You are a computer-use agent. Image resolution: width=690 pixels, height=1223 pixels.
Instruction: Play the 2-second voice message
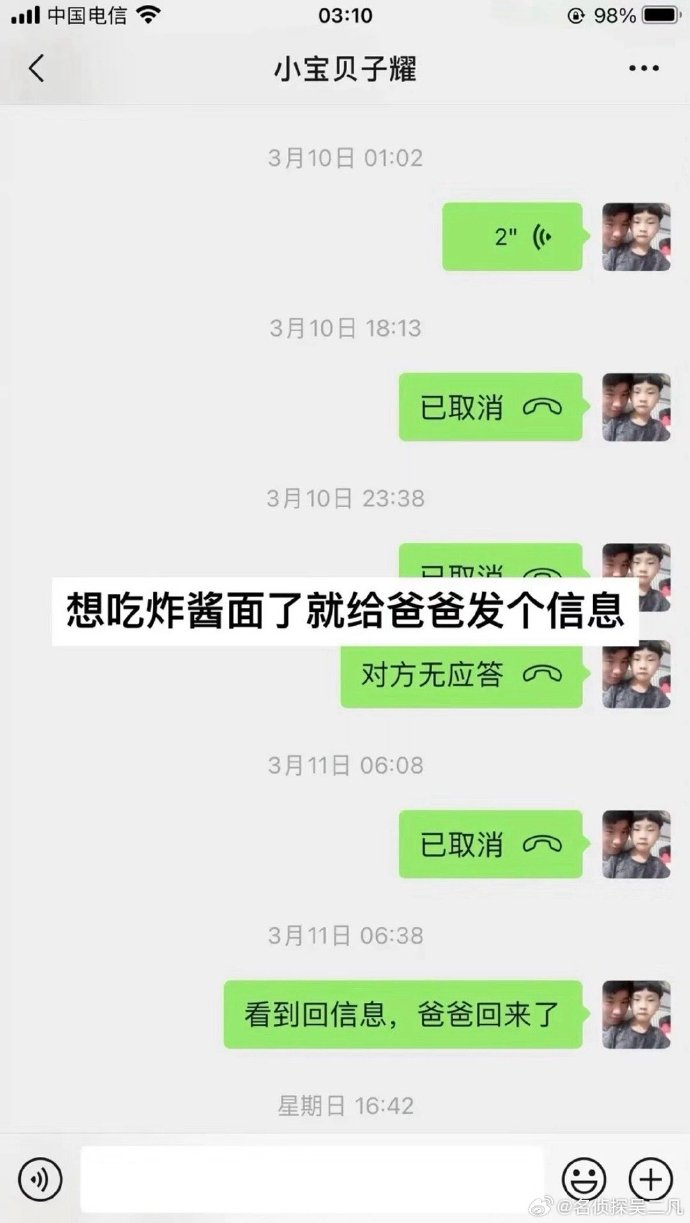pyautogui.click(x=512, y=237)
